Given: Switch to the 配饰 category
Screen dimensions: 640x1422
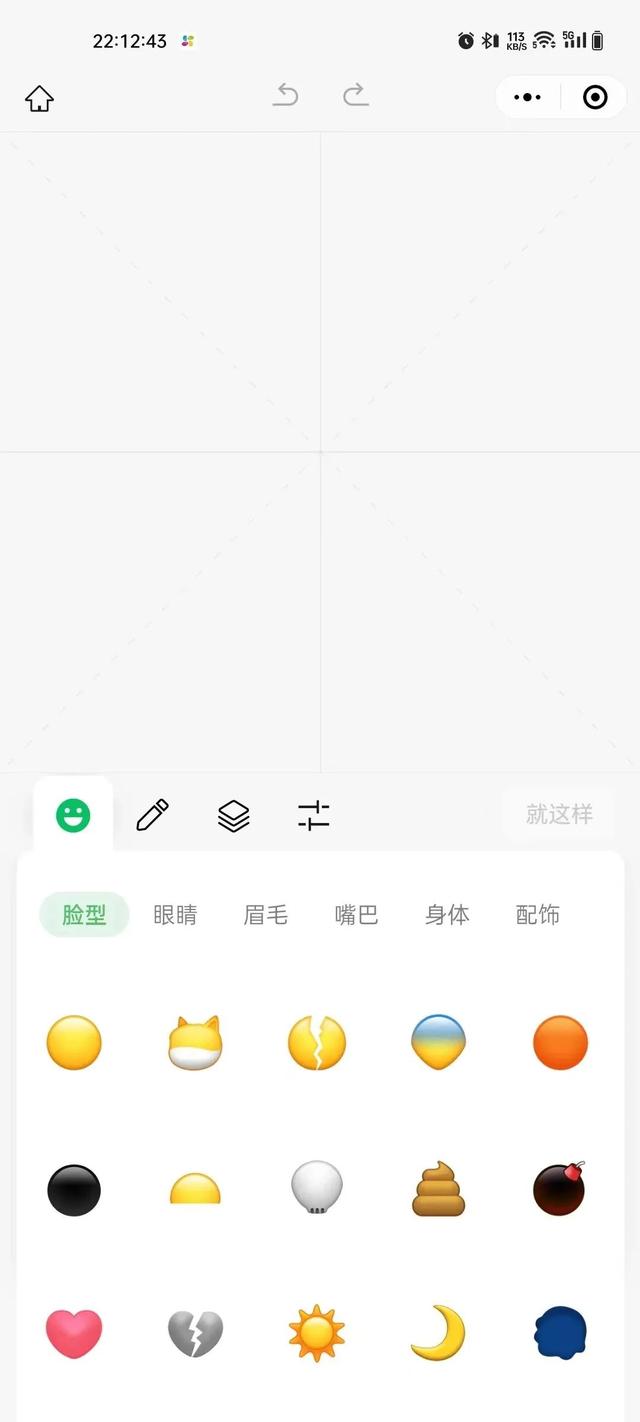Looking at the screenshot, I should [x=538, y=914].
